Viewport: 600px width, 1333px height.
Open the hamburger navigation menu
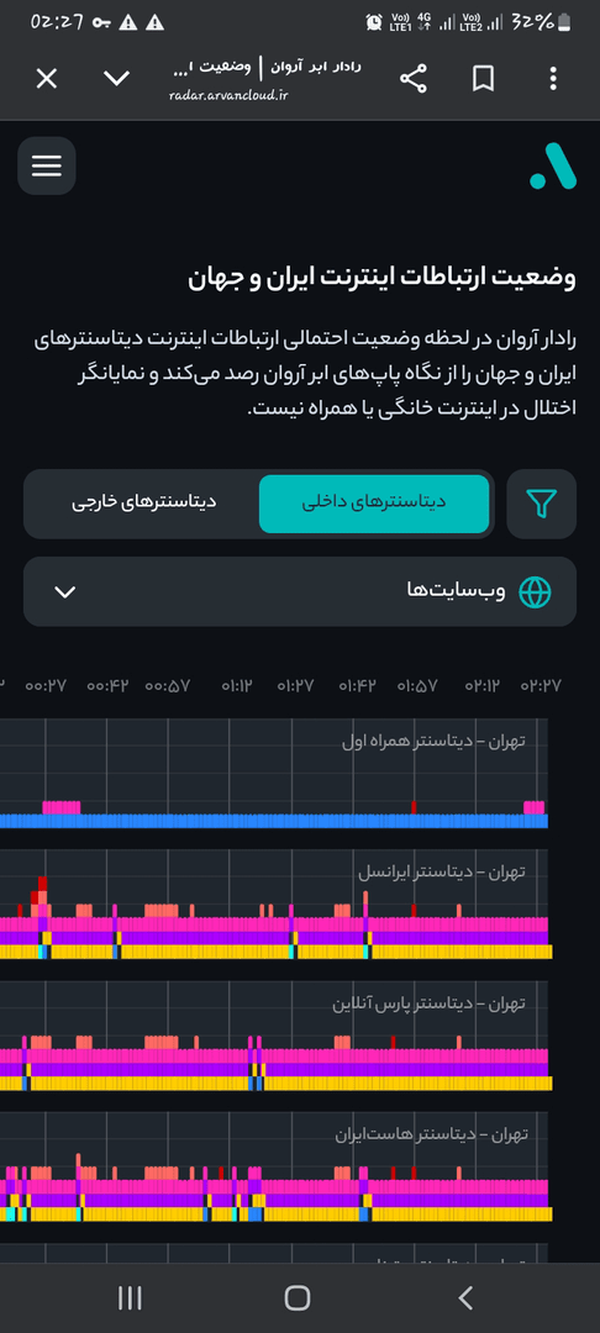(47, 165)
